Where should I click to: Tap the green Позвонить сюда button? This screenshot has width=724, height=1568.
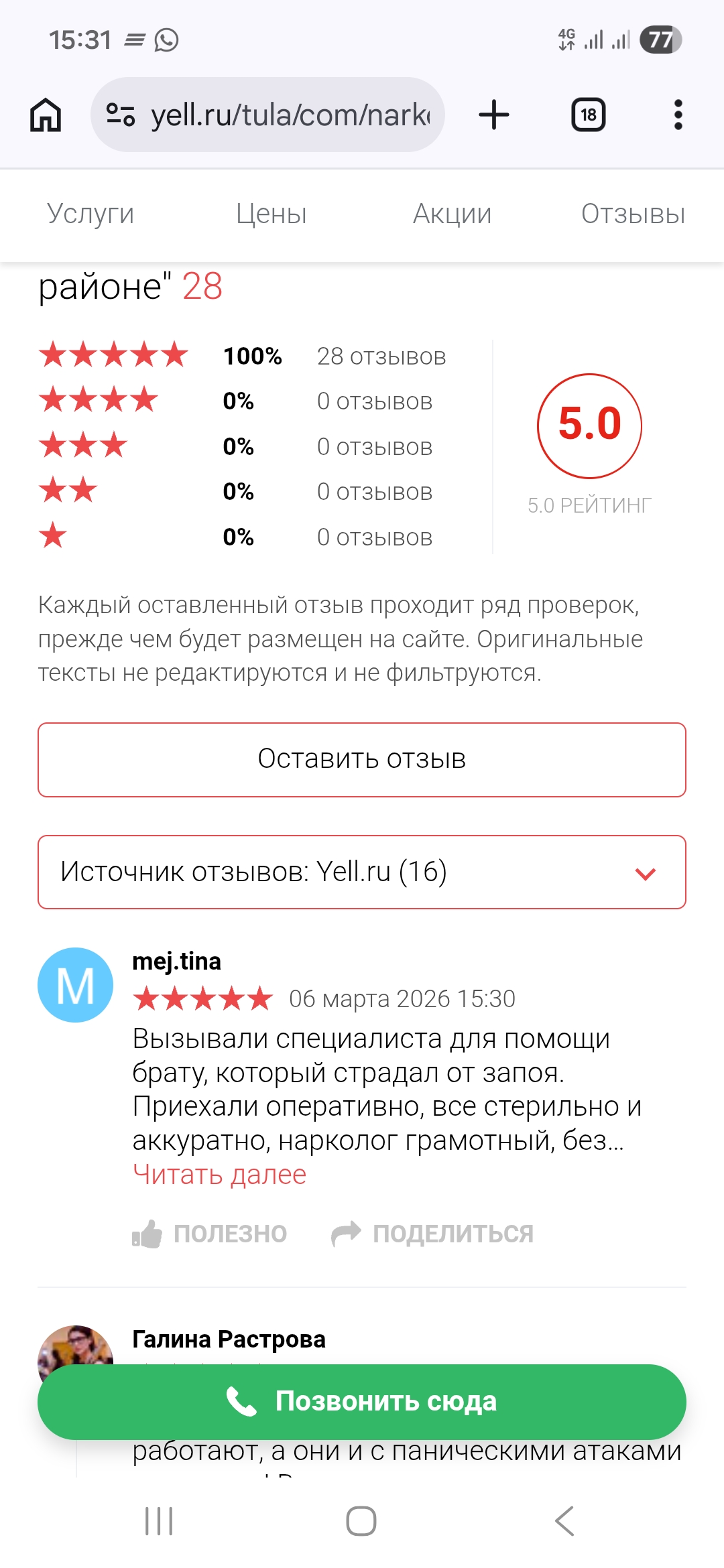tap(362, 1401)
